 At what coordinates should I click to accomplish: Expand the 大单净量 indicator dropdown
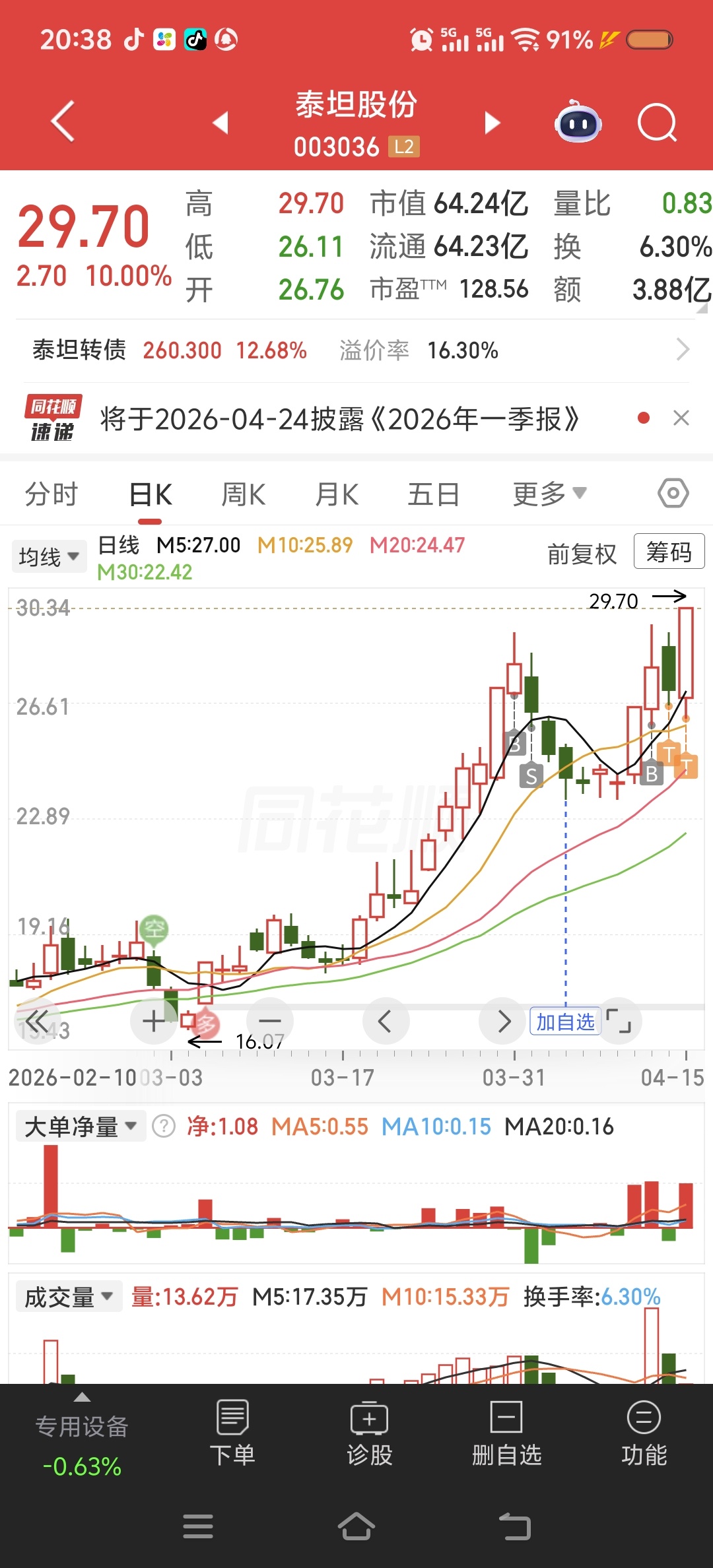tap(81, 1127)
